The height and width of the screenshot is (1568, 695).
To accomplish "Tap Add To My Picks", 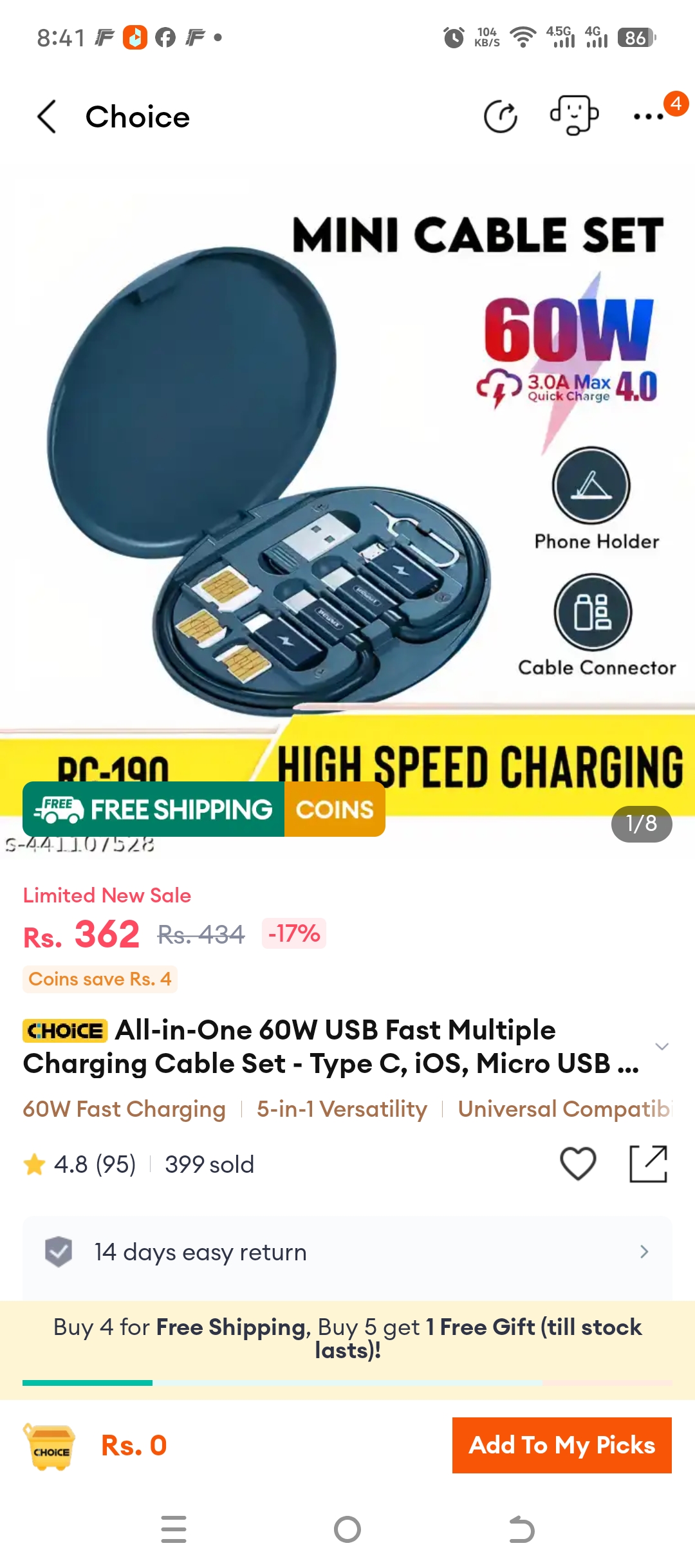I will tap(562, 1446).
